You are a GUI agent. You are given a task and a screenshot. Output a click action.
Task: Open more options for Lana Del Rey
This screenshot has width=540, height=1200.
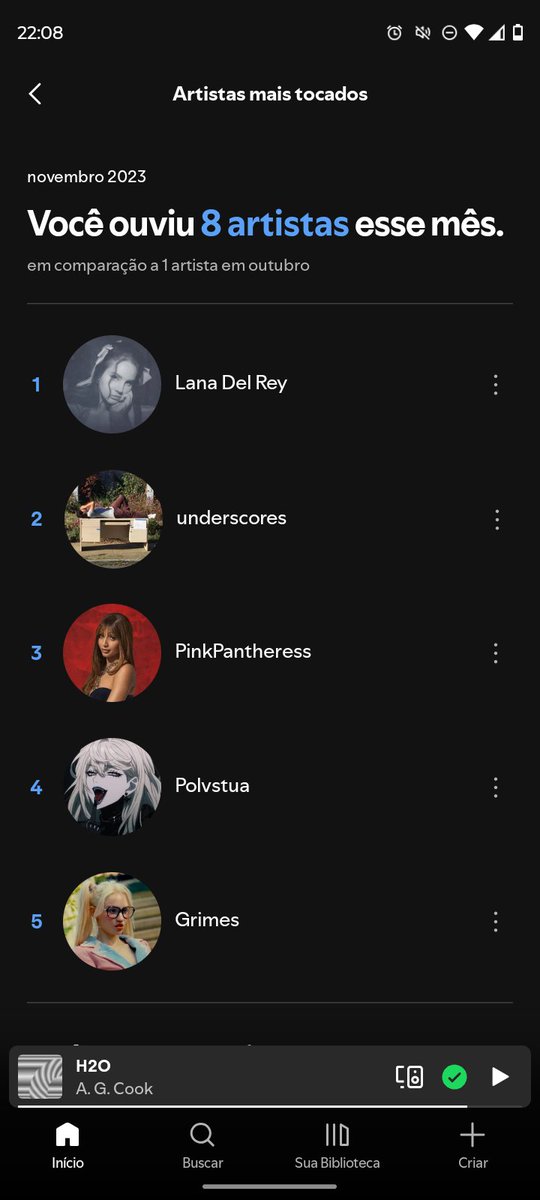click(495, 385)
